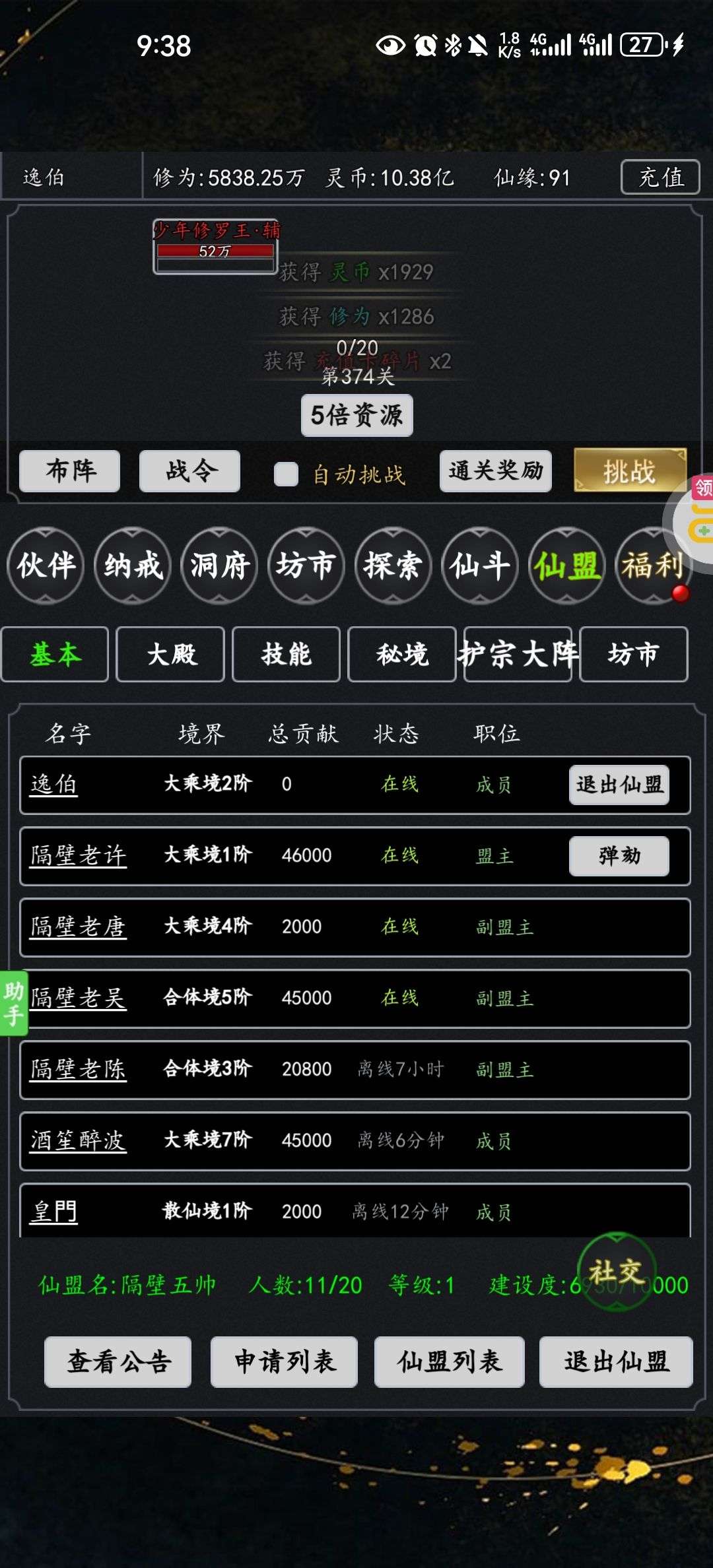Open the 战令 battle pass button
The width and height of the screenshot is (713, 1568).
coord(190,471)
